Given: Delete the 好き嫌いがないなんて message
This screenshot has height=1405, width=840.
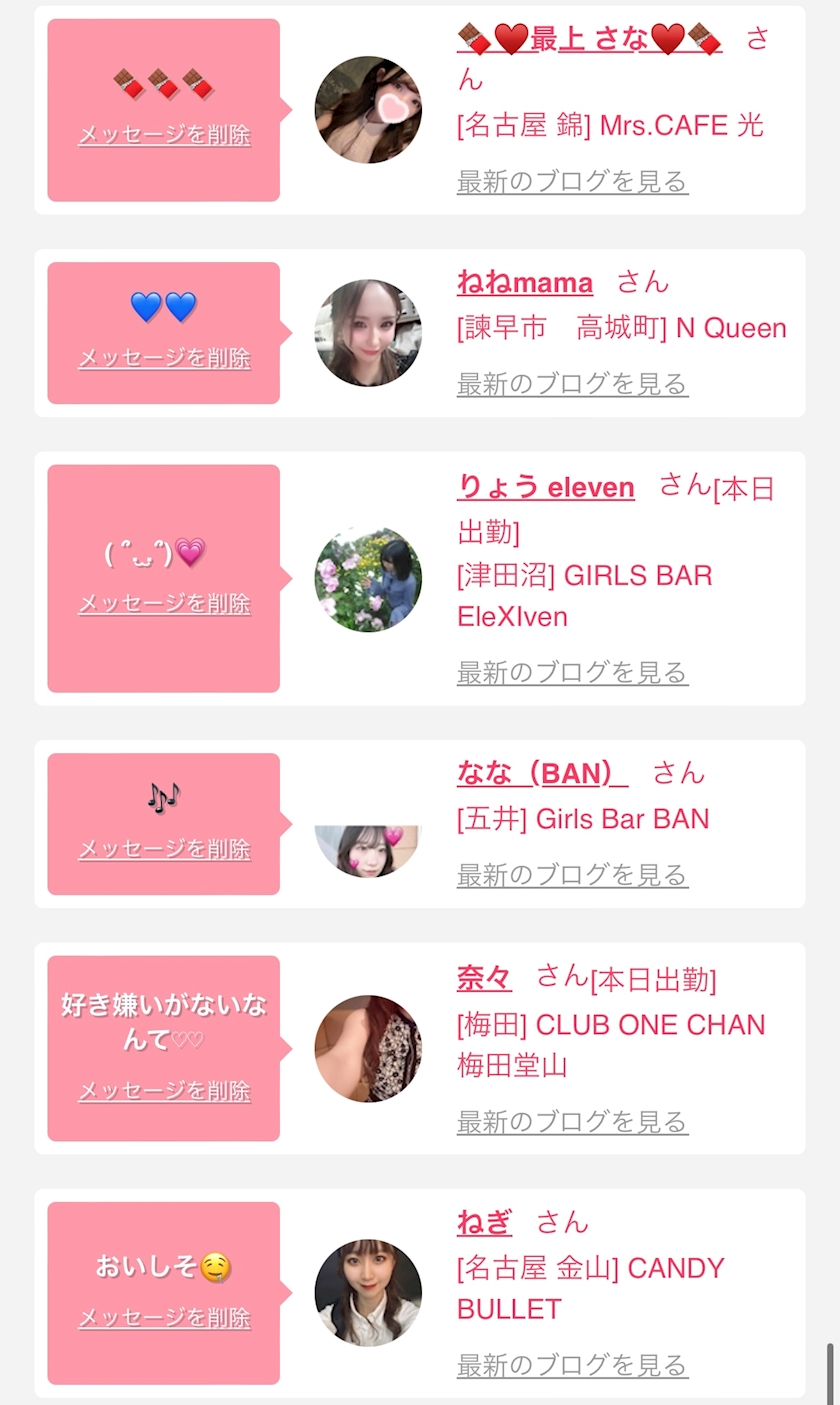Looking at the screenshot, I should (164, 1091).
